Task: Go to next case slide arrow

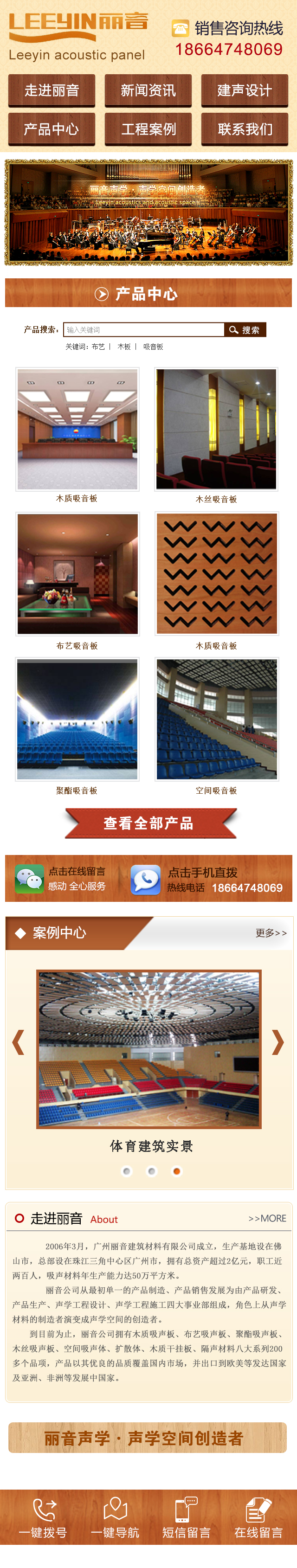Action: pyautogui.click(x=278, y=1041)
